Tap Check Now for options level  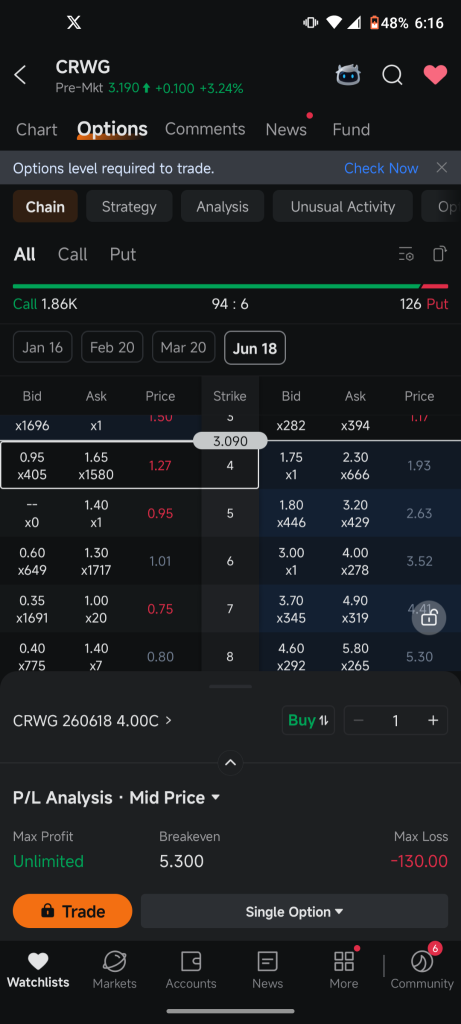(x=381, y=168)
